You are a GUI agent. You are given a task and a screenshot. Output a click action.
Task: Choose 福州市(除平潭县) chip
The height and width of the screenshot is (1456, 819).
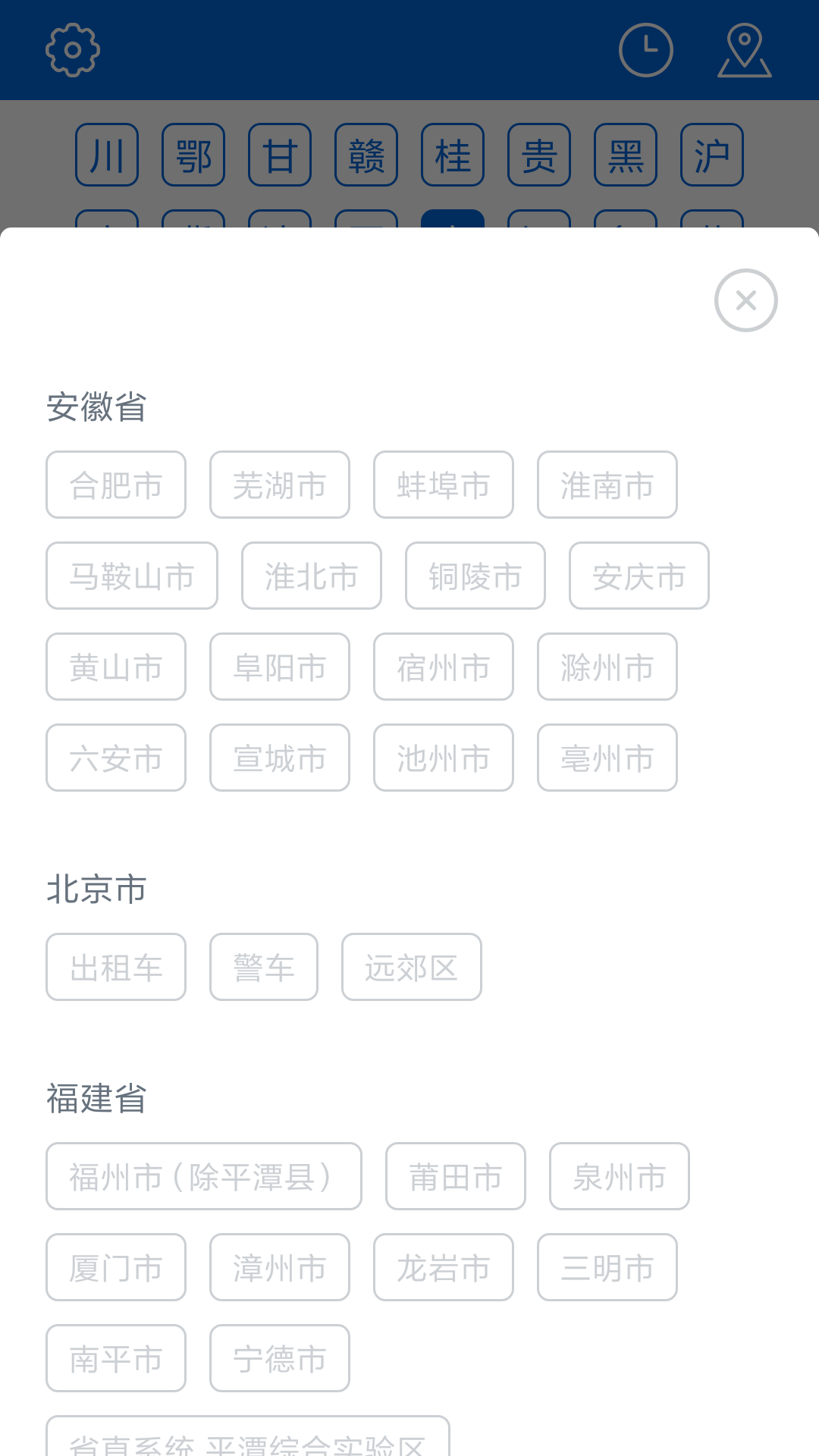click(203, 1177)
